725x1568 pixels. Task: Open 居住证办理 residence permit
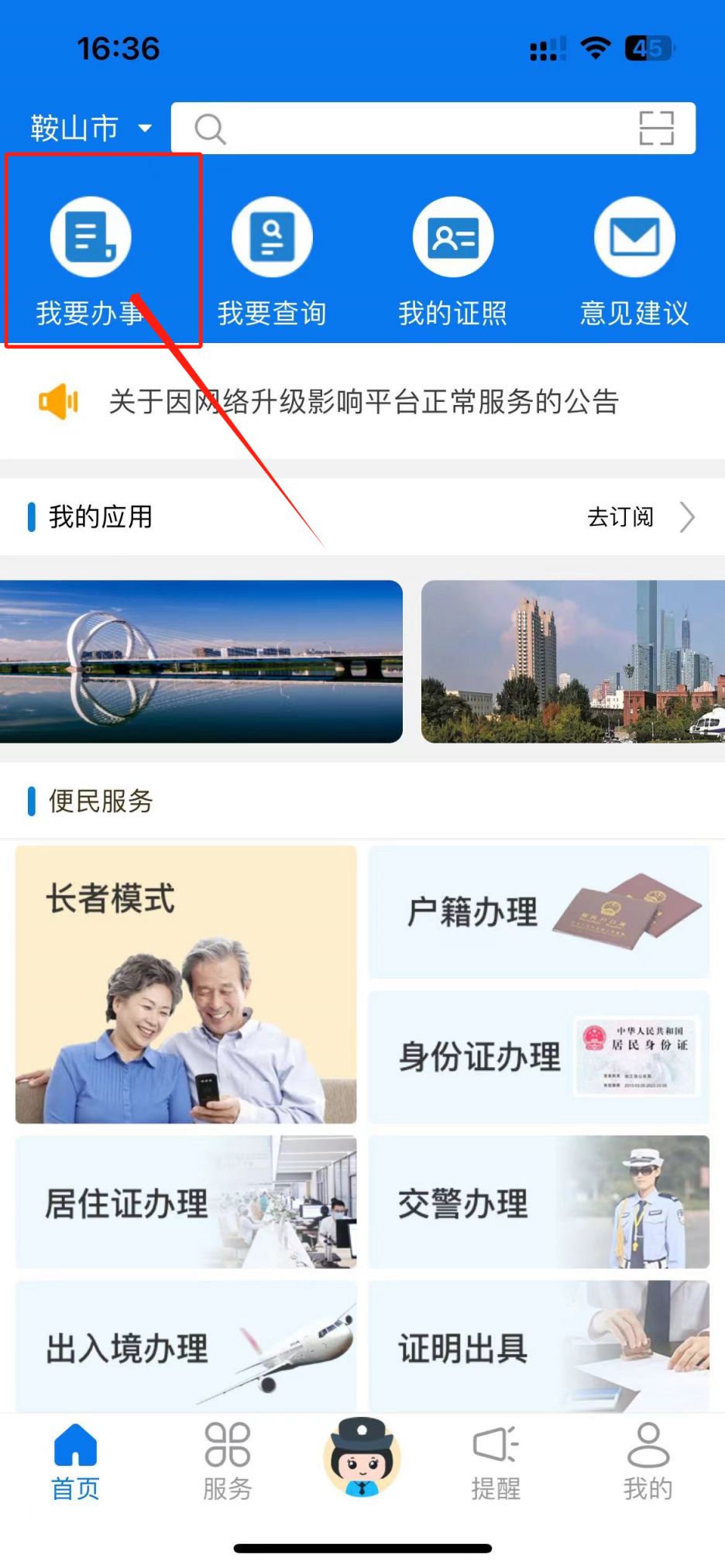pyautogui.click(x=186, y=1202)
